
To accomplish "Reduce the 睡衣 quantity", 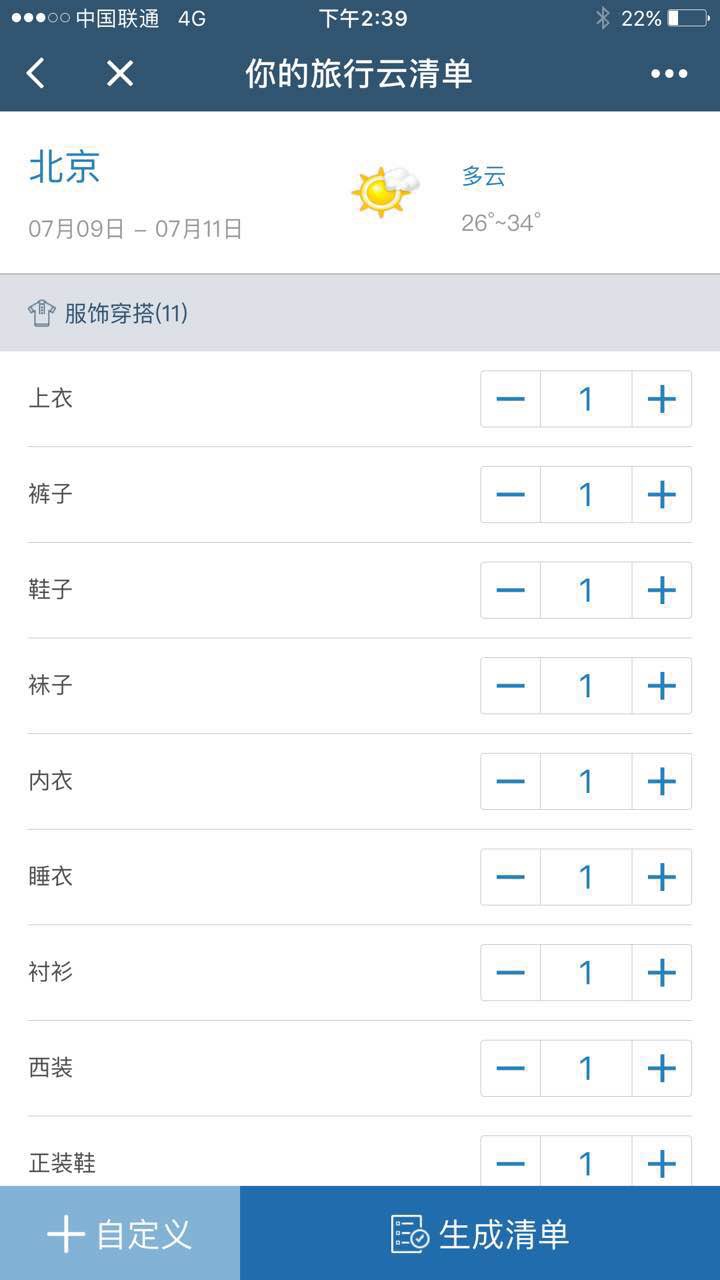I will tap(511, 877).
